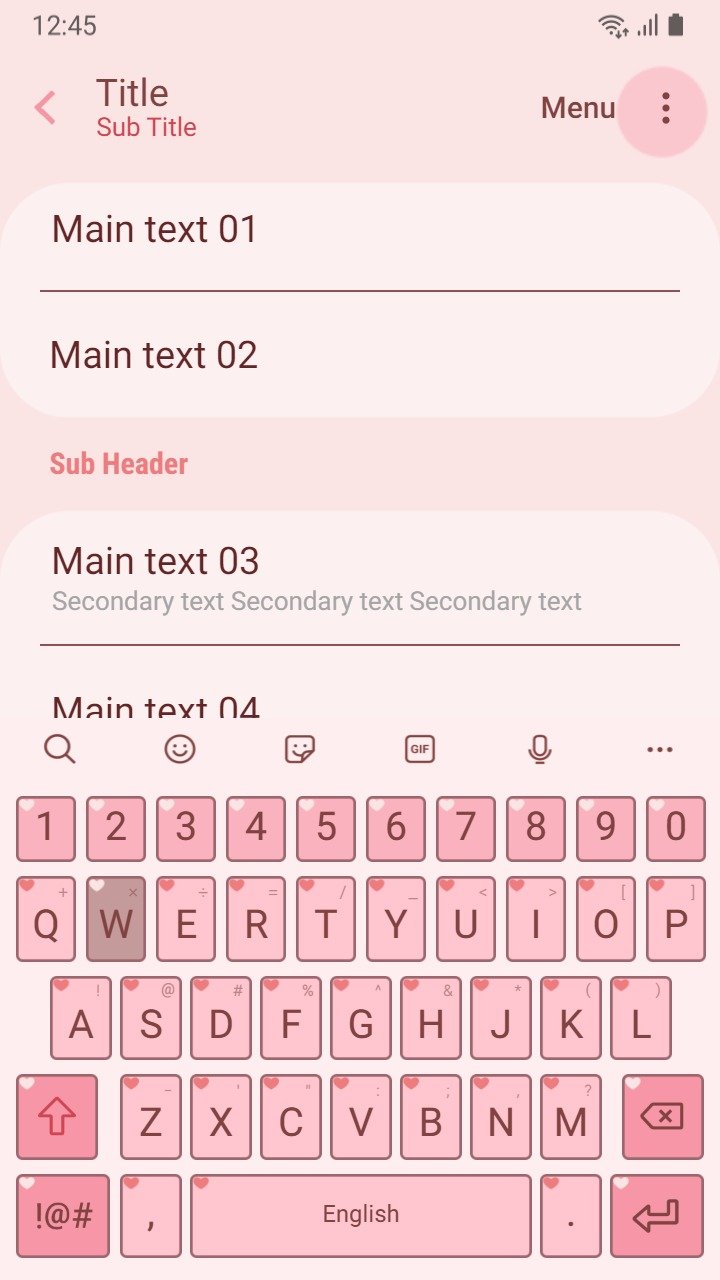Go back using the arrow beside Title
Image resolution: width=720 pixels, height=1280 pixels.
pyautogui.click(x=45, y=108)
